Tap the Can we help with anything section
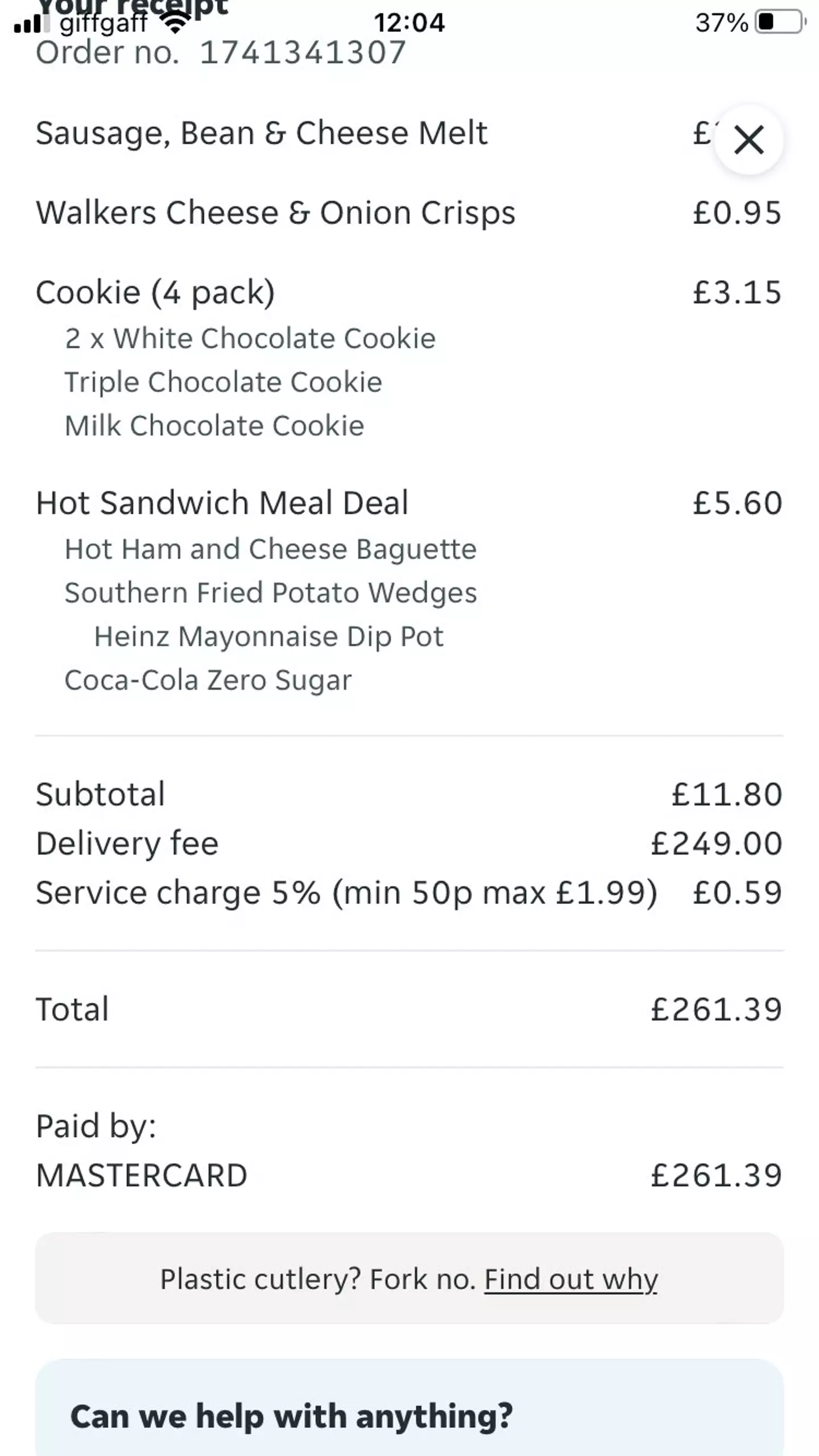 [293, 1416]
